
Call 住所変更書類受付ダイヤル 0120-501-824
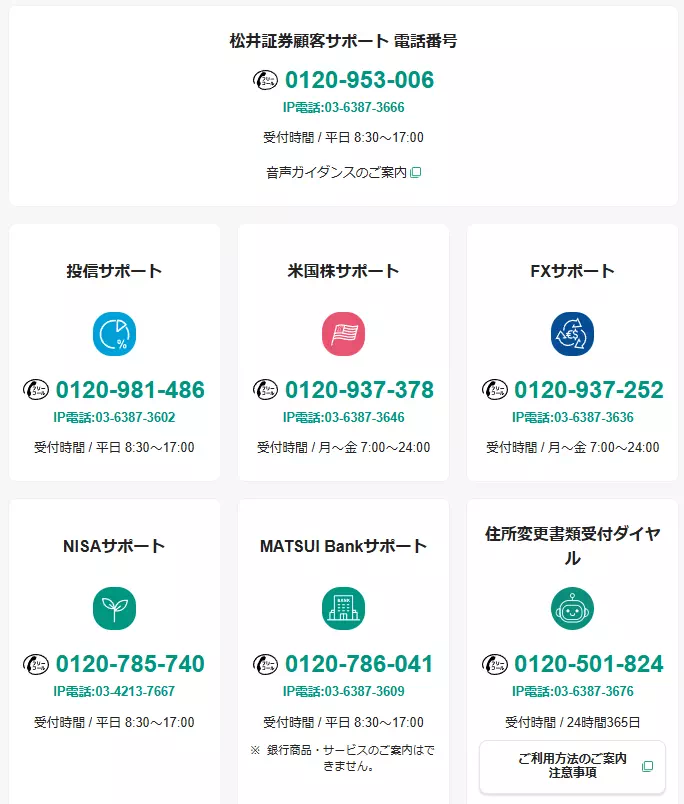[x=588, y=664]
